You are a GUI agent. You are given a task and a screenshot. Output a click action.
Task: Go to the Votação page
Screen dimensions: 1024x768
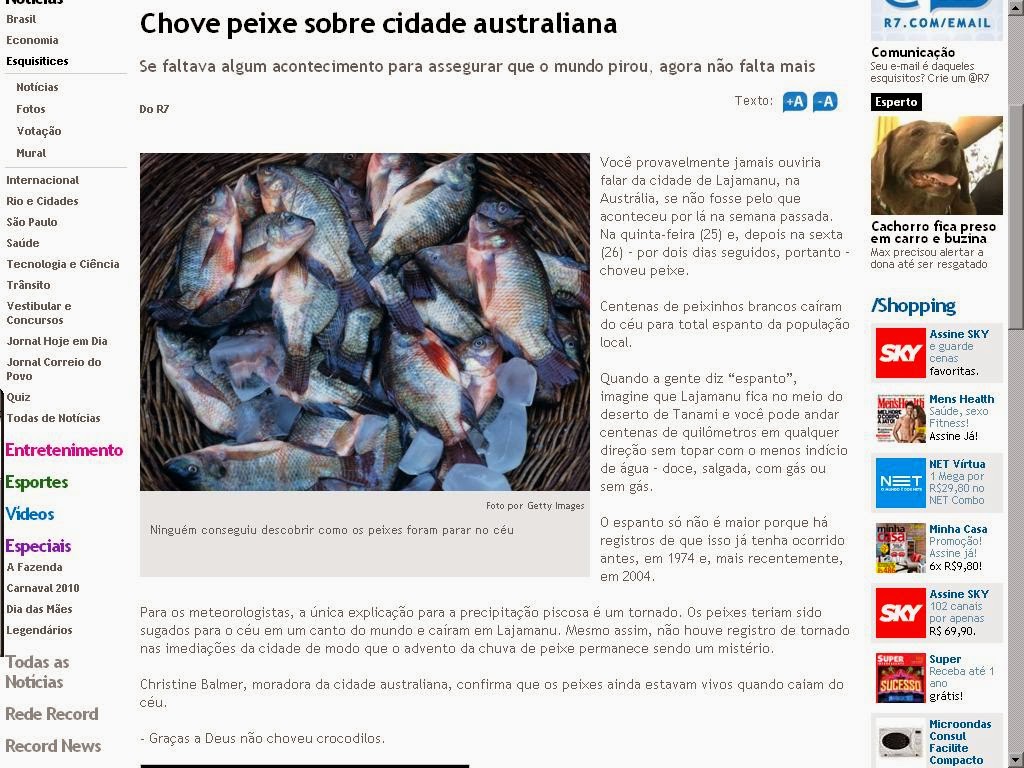click(39, 131)
